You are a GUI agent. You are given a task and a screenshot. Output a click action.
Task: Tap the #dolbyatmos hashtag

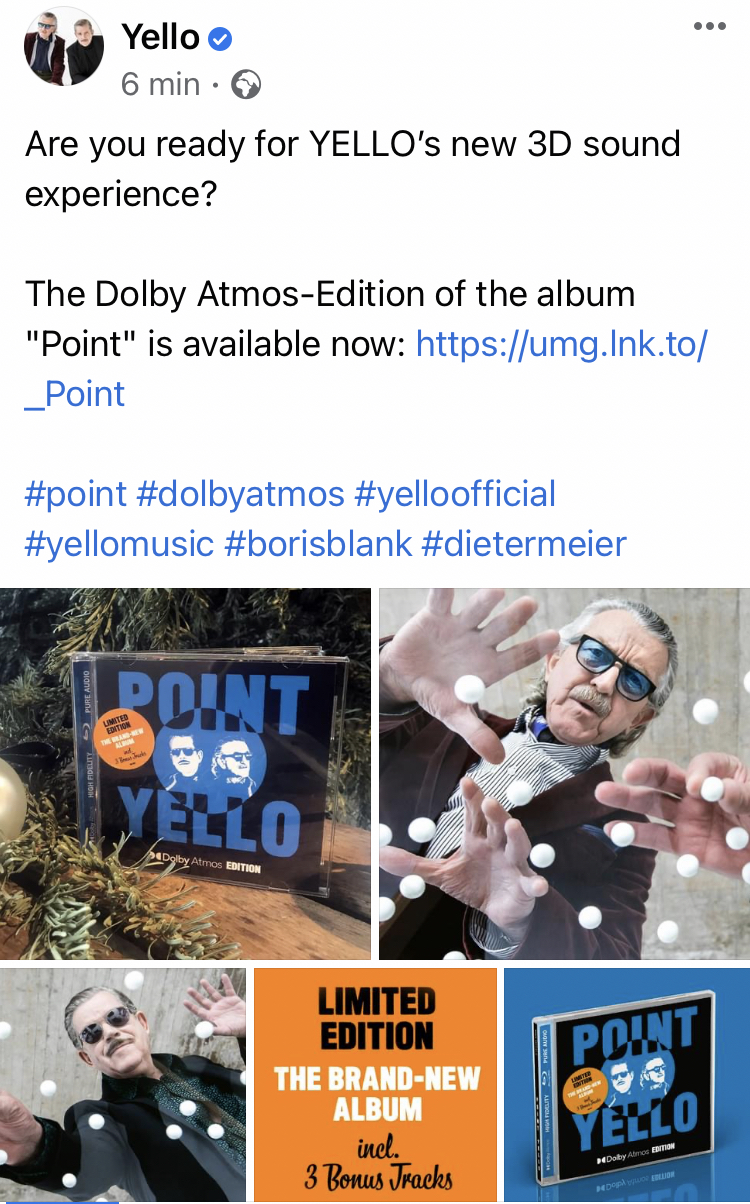240,494
